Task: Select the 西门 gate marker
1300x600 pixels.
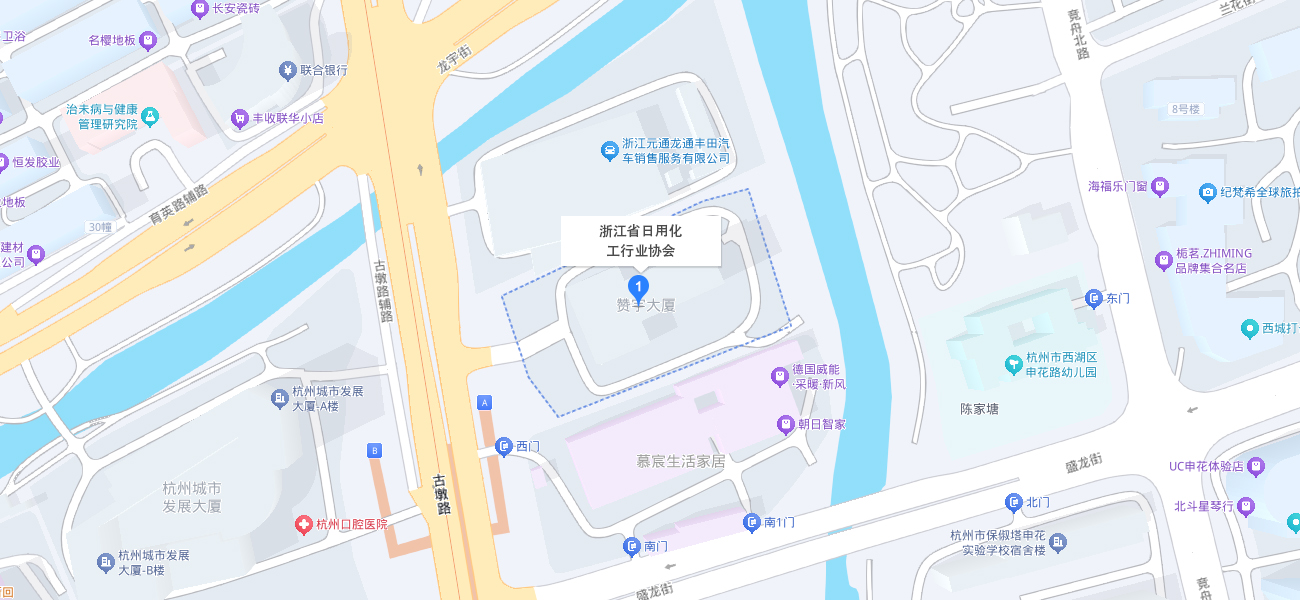Action: point(504,446)
